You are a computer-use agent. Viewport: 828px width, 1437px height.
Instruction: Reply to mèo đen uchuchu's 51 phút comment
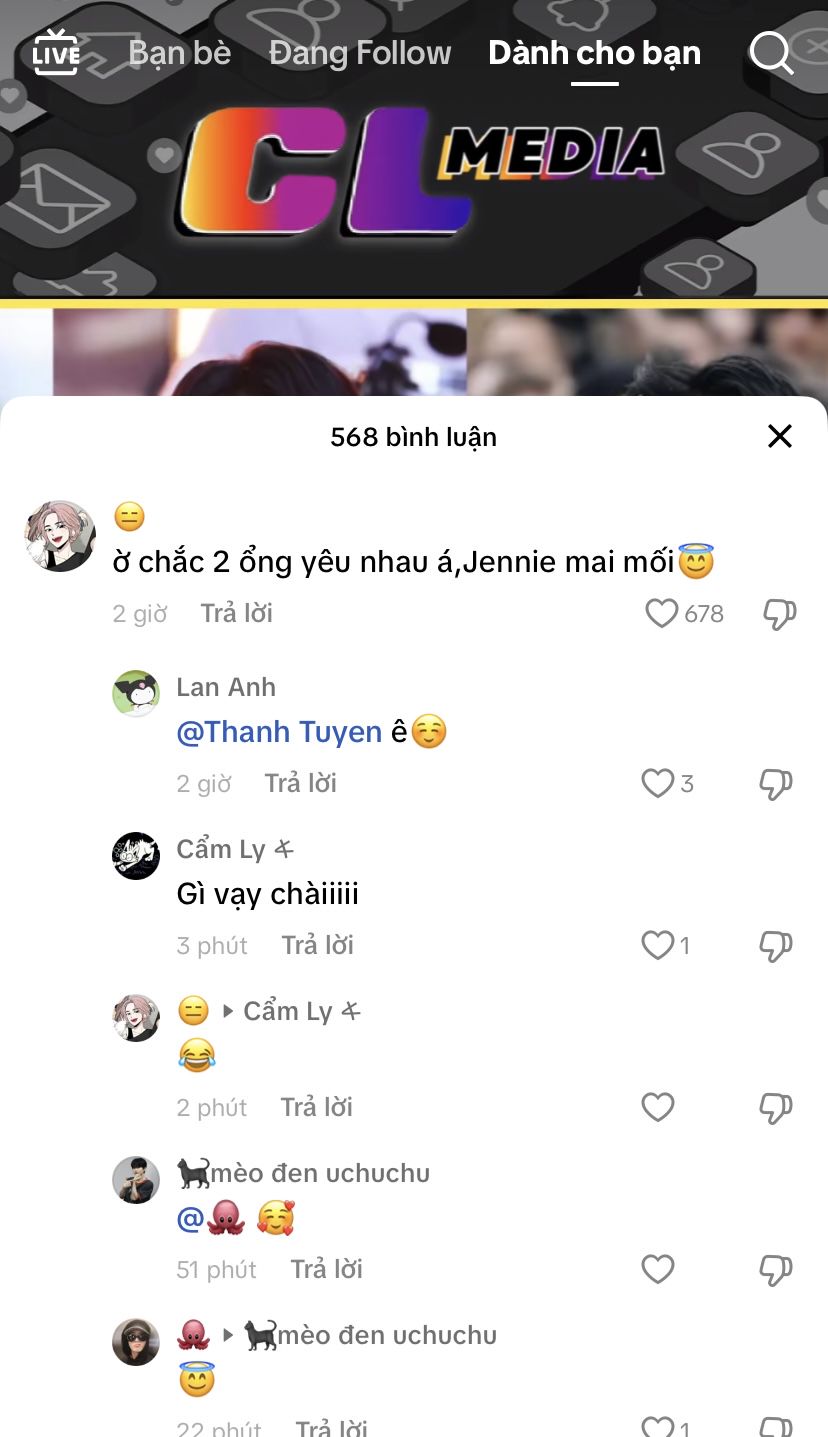(x=327, y=1269)
